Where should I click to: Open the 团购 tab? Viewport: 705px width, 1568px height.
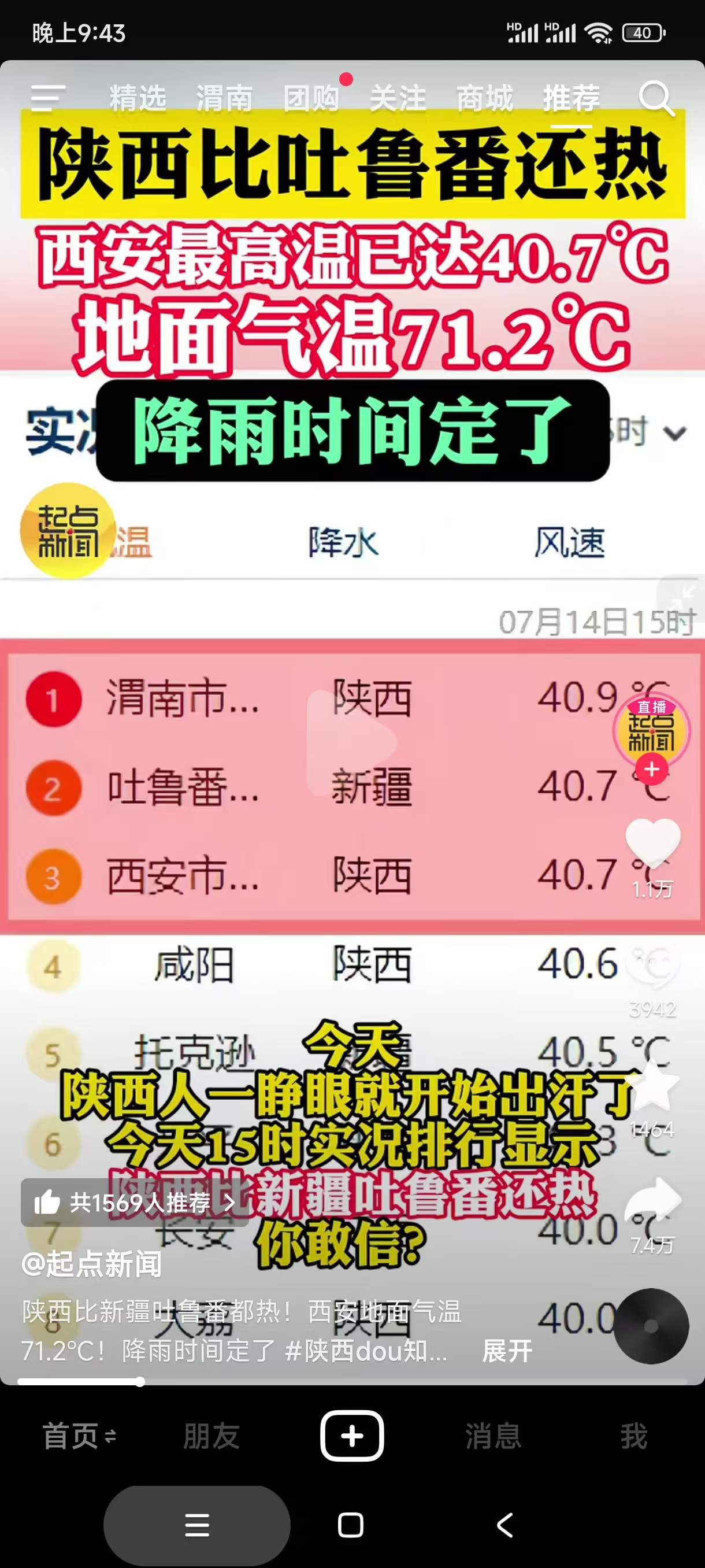point(311,98)
